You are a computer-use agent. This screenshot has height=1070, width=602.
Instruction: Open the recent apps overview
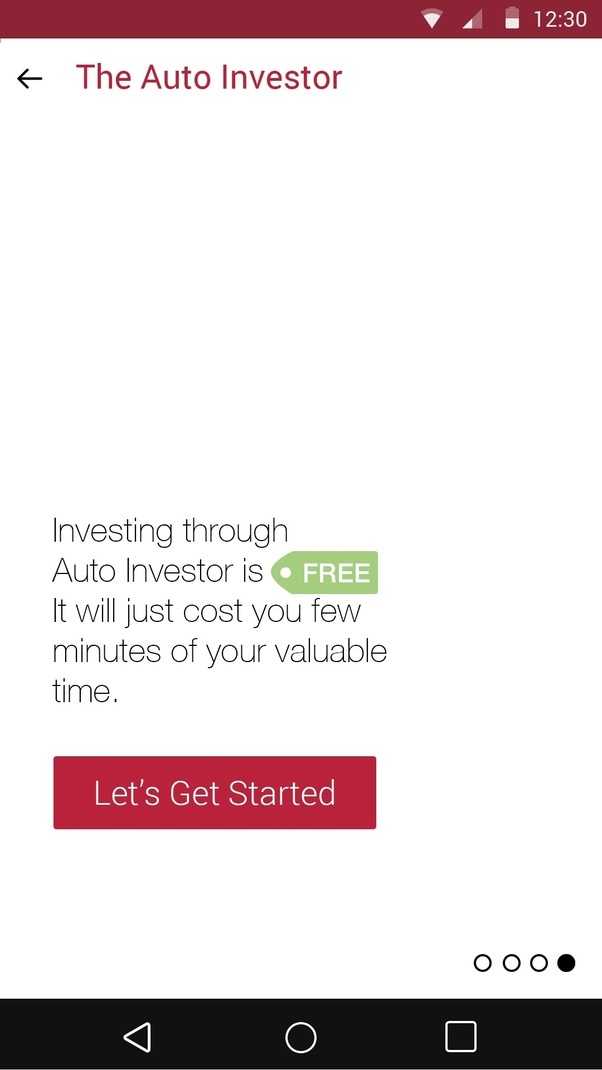[461, 1037]
